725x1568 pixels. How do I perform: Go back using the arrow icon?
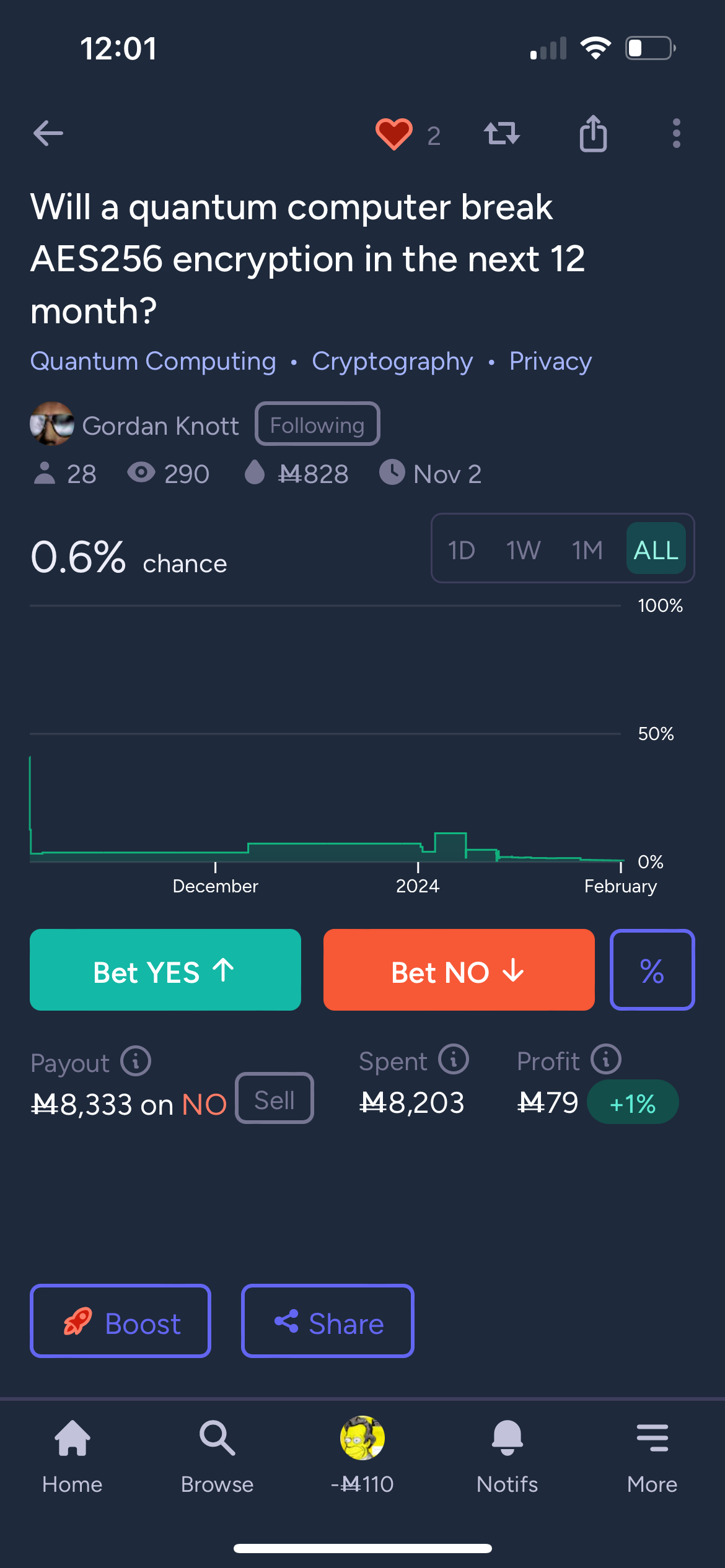48,133
